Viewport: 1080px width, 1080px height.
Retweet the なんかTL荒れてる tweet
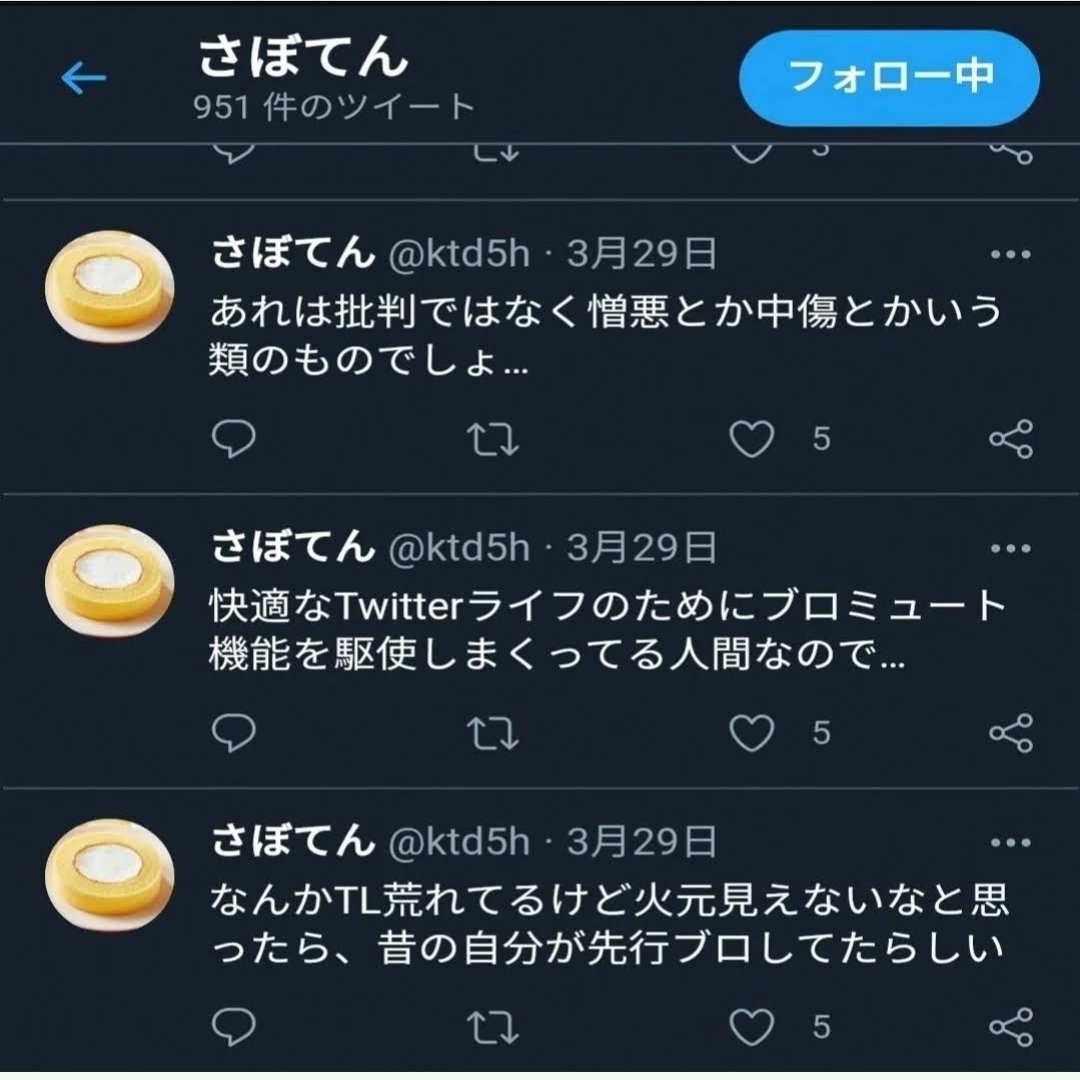493,1027
